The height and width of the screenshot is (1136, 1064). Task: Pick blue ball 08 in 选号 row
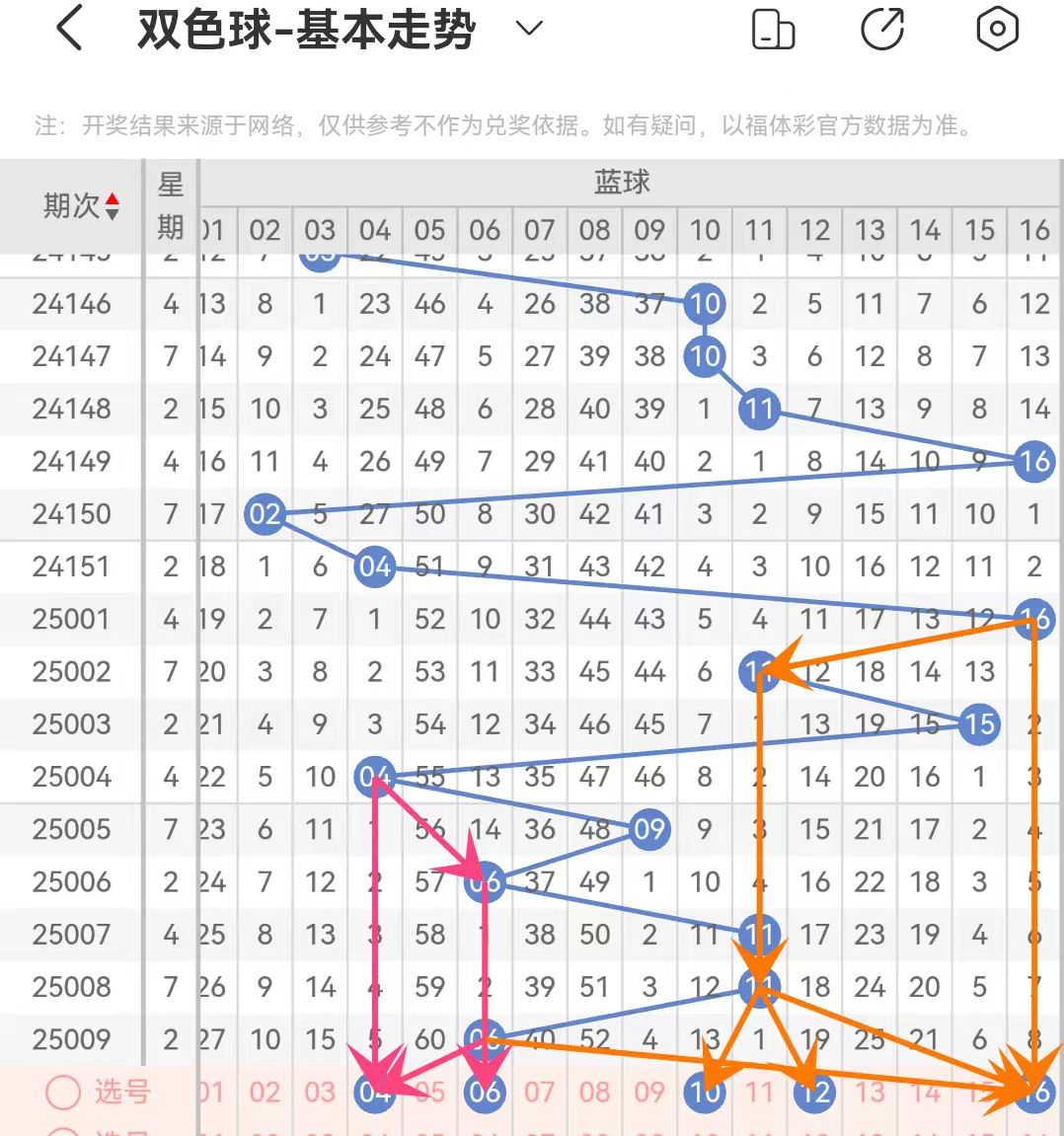click(x=594, y=1093)
